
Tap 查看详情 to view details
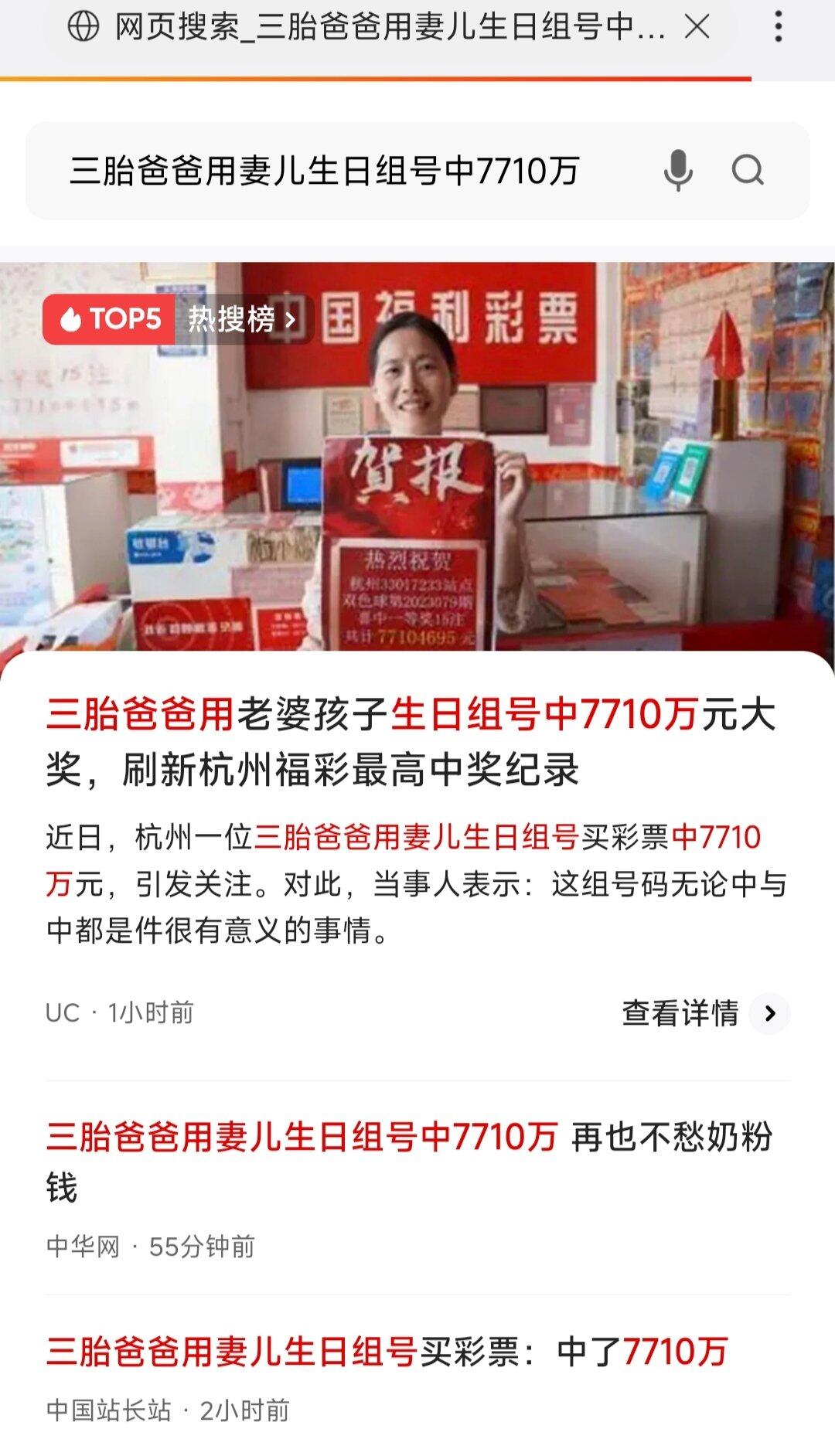tap(704, 1013)
